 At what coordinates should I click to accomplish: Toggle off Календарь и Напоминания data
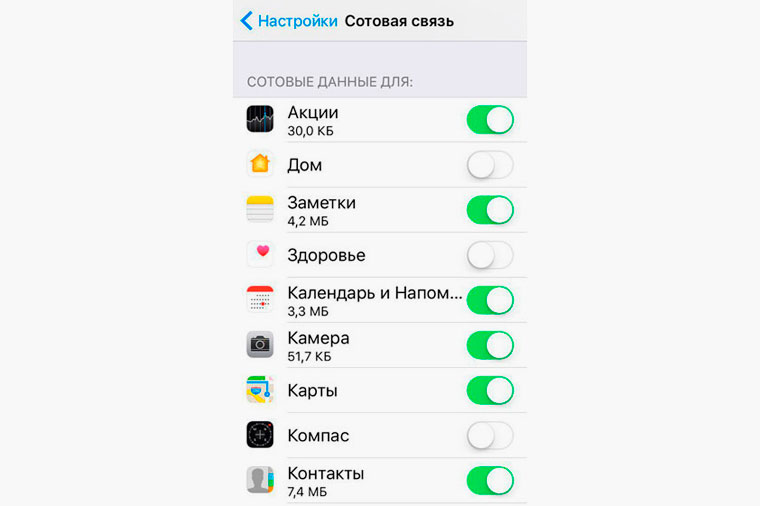(x=490, y=300)
